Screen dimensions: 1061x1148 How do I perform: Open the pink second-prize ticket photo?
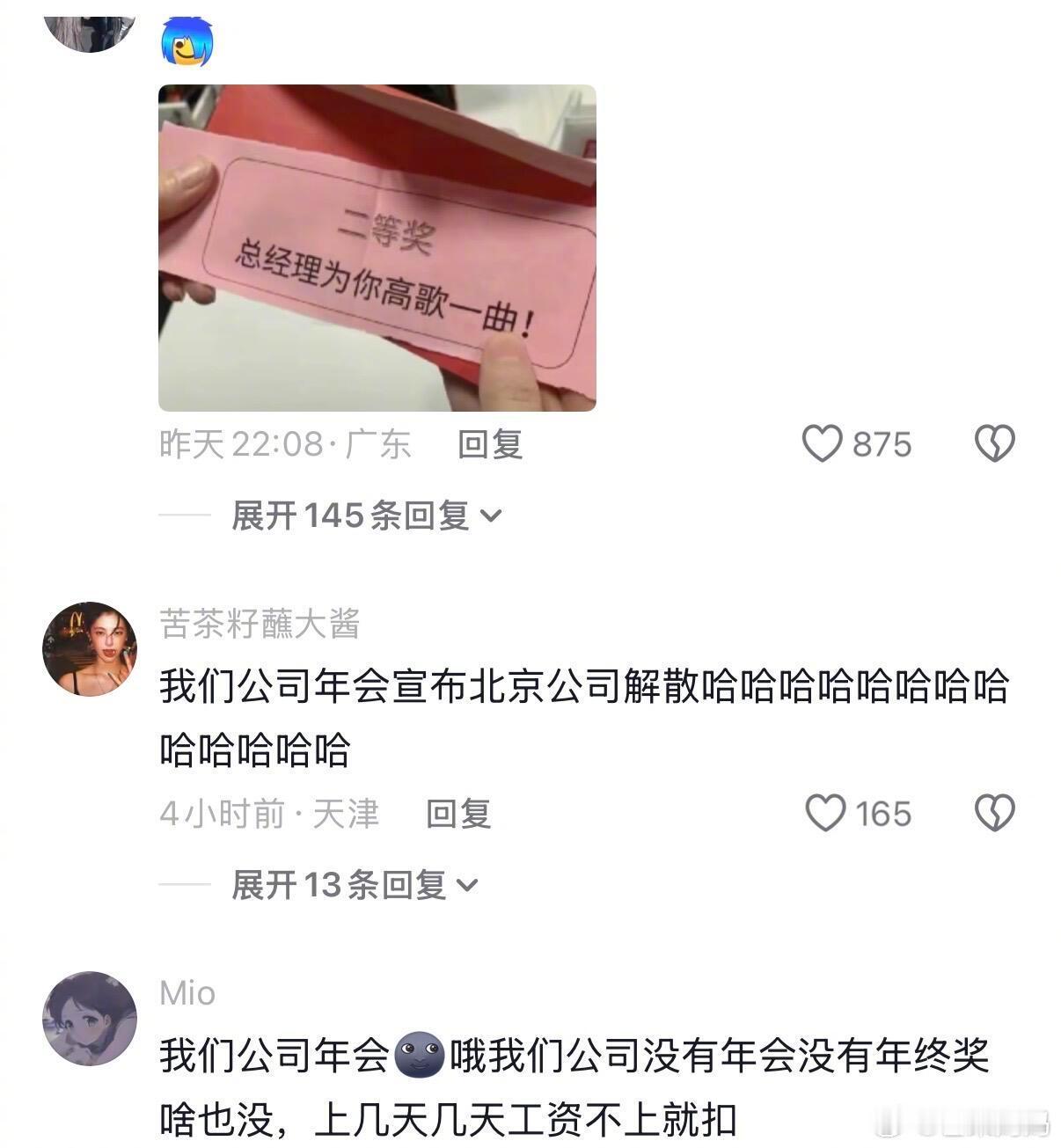[378, 246]
